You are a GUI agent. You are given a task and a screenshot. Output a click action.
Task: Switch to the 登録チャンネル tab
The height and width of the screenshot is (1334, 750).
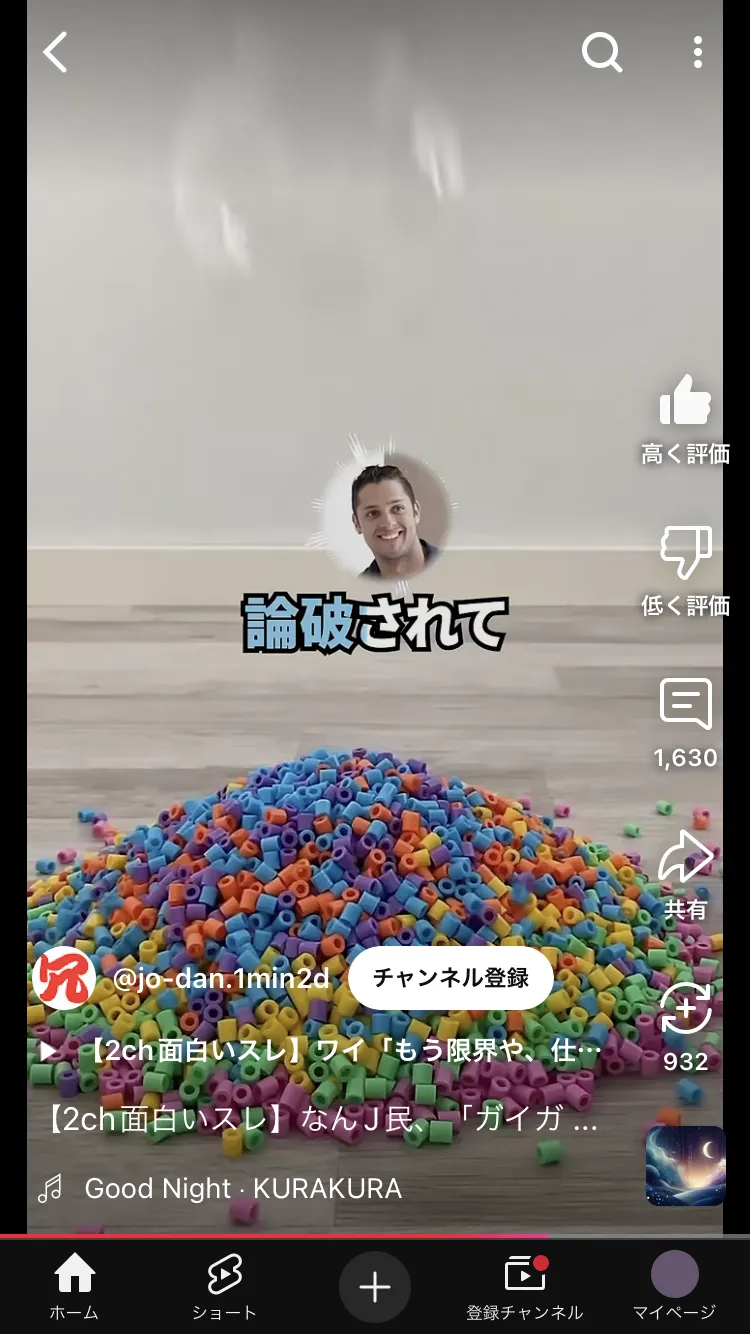pyautogui.click(x=525, y=1286)
